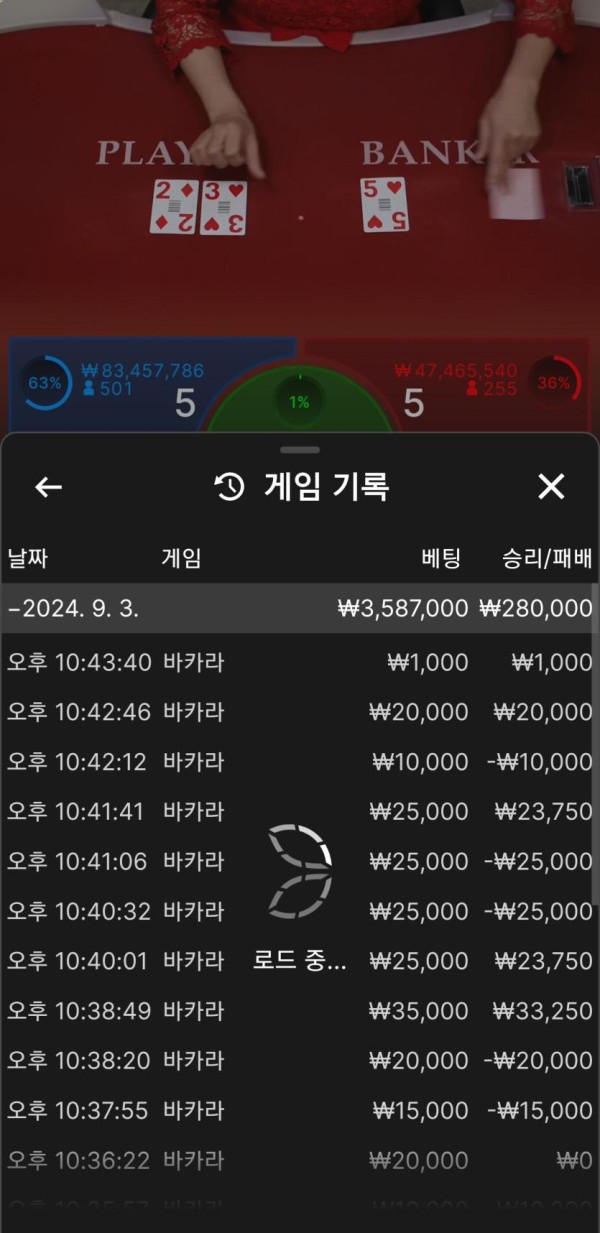Viewport: 600px width, 1233px height.
Task: Collapse the 2024. 9. 3. date group
Action: [298, 608]
